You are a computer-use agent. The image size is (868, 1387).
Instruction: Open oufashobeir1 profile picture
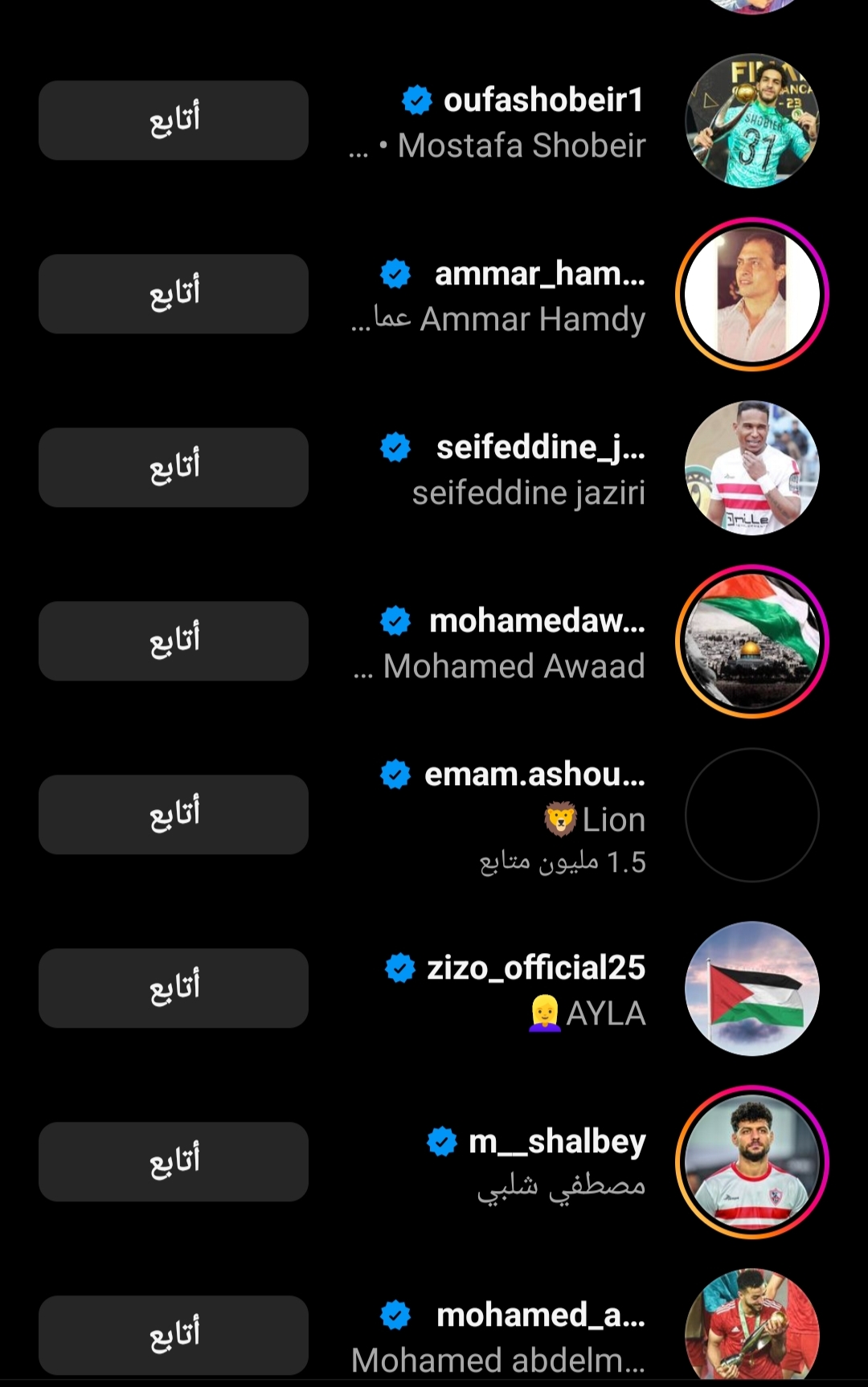pos(752,121)
